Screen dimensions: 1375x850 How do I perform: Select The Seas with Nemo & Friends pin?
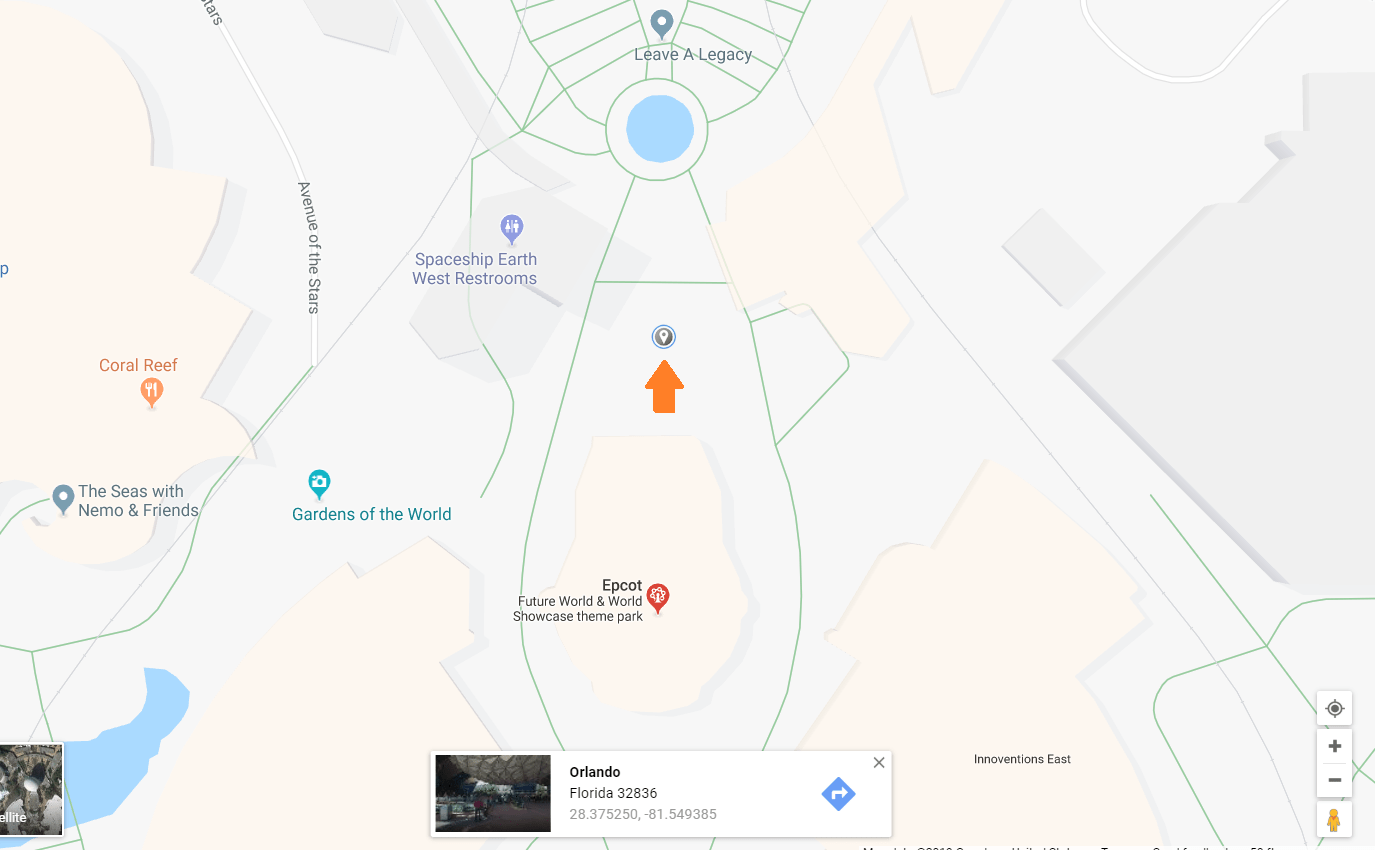[63, 497]
